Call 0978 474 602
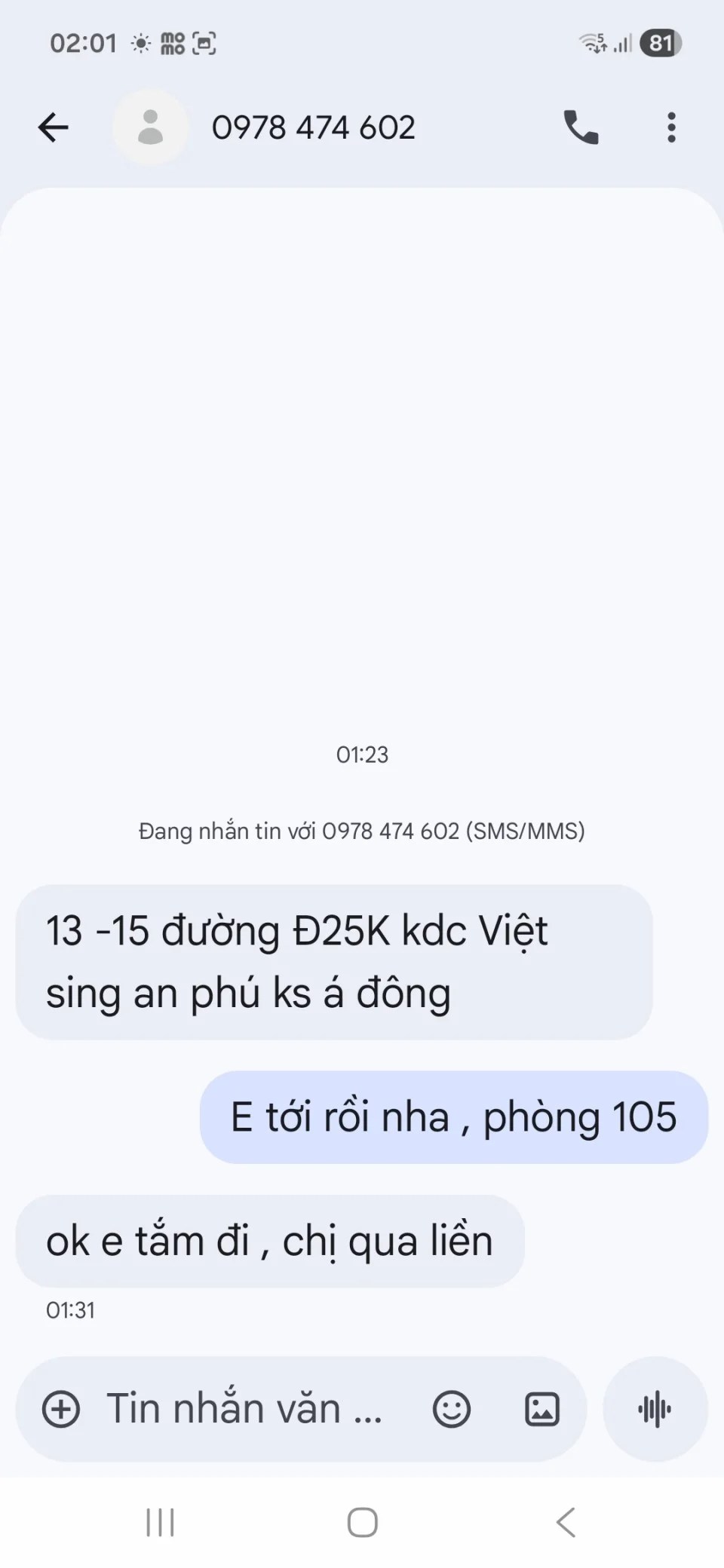Viewport: 724px width, 1568px height. [581, 127]
